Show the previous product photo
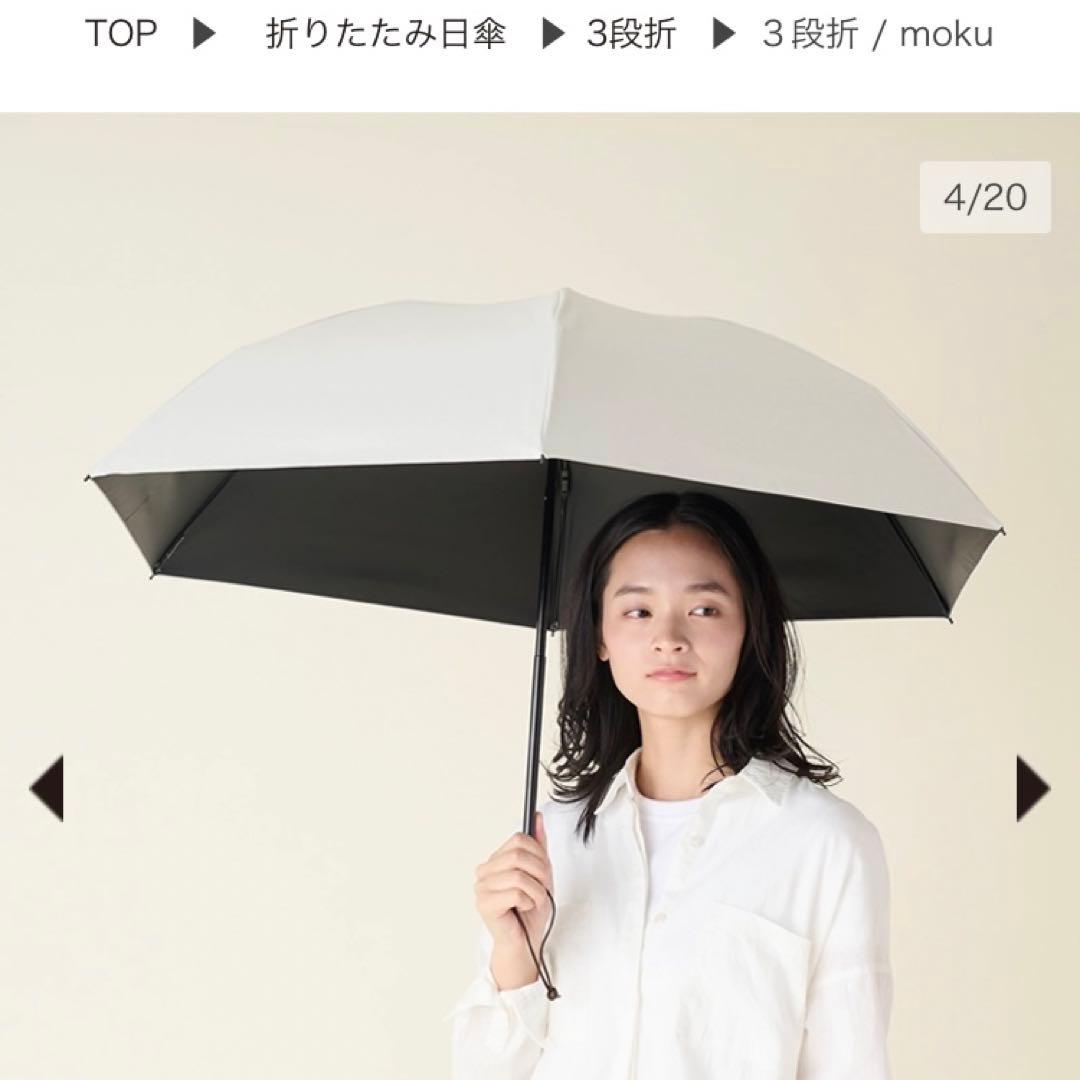The height and width of the screenshot is (1080, 1080). click(46, 788)
